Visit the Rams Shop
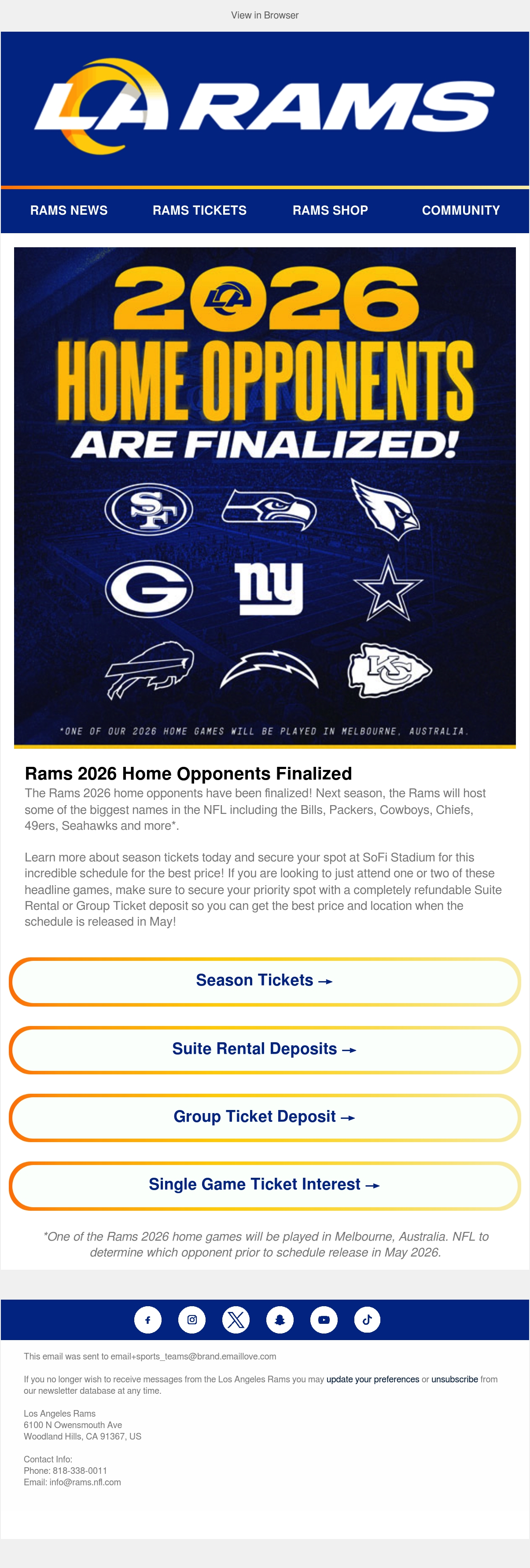This screenshot has width=530, height=1568. pos(330,211)
